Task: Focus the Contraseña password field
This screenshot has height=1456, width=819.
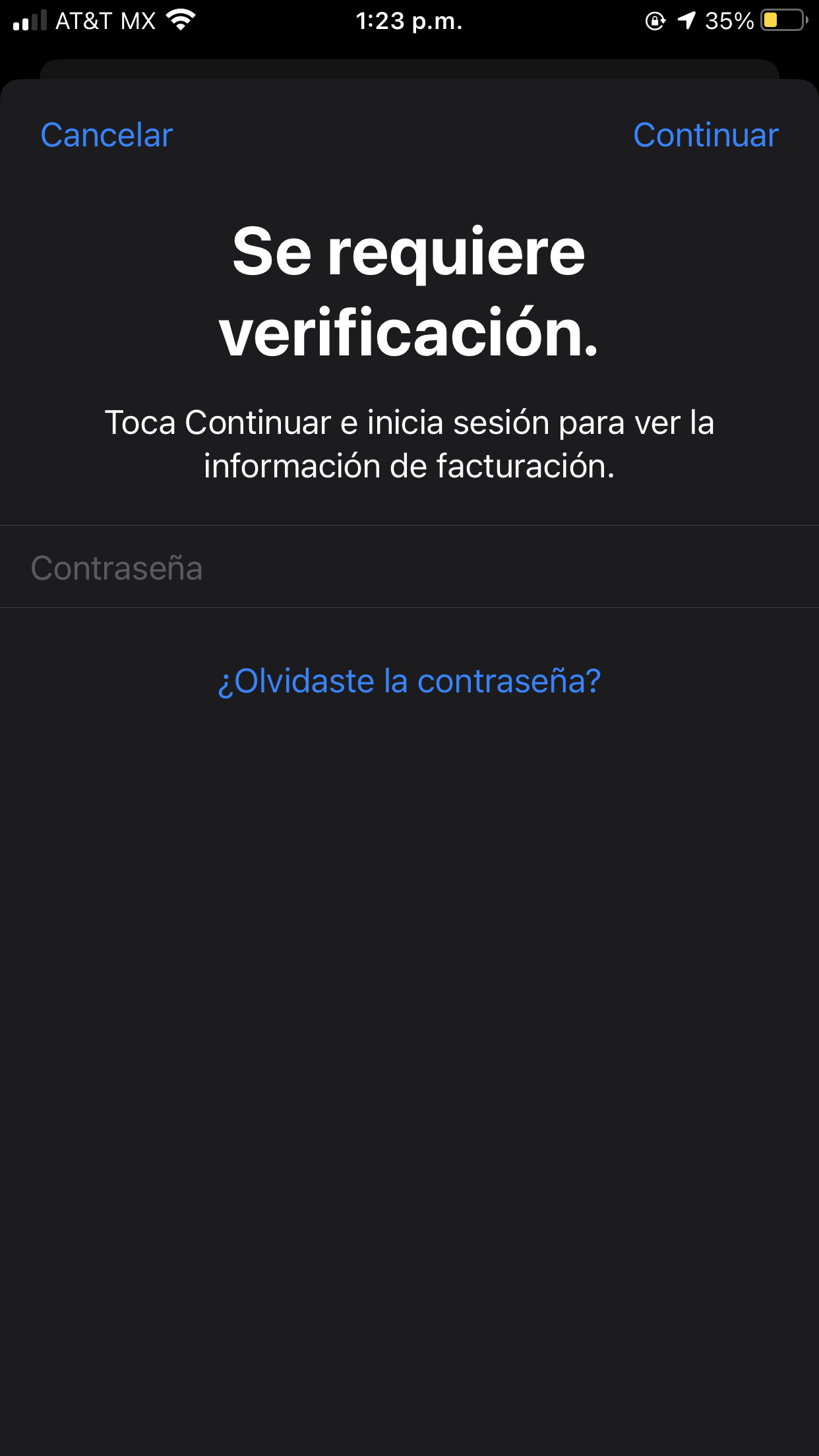Action: click(409, 568)
